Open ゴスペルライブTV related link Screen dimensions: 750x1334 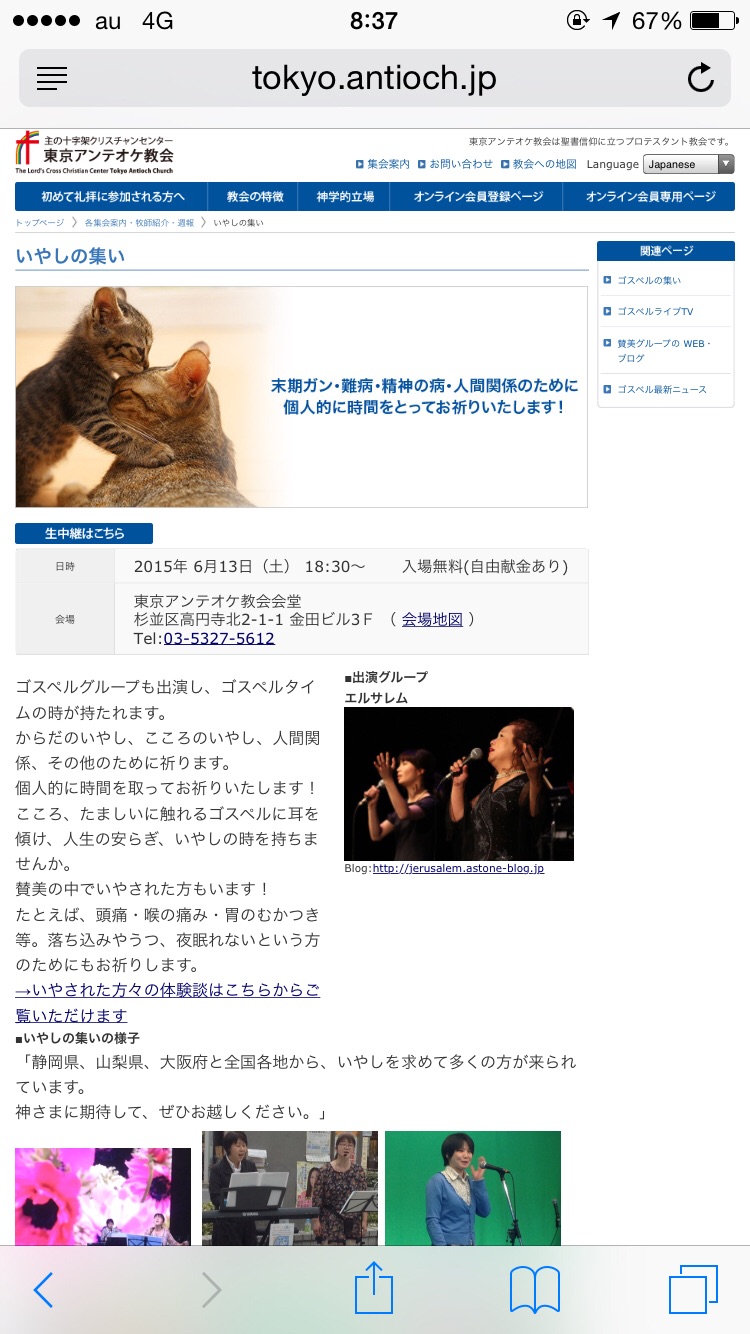point(654,312)
